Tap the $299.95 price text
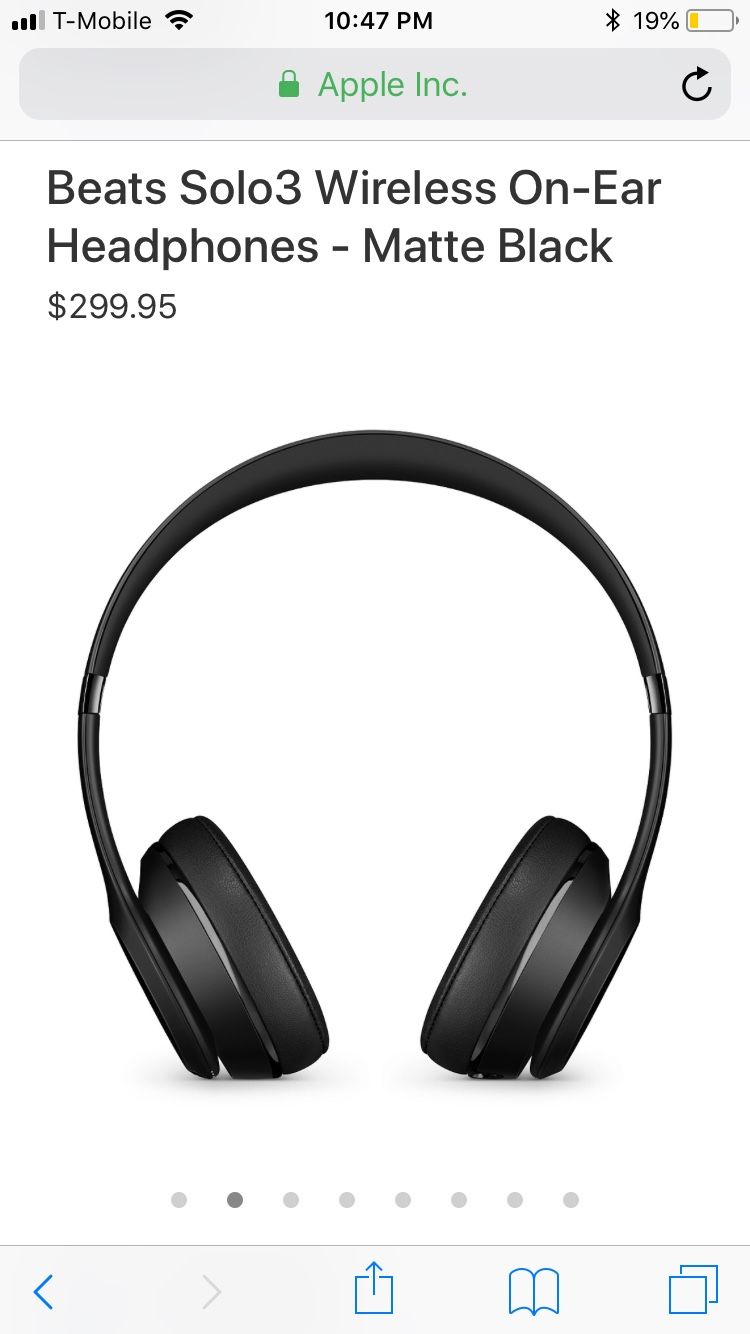The width and height of the screenshot is (750, 1334). pyautogui.click(x=113, y=307)
